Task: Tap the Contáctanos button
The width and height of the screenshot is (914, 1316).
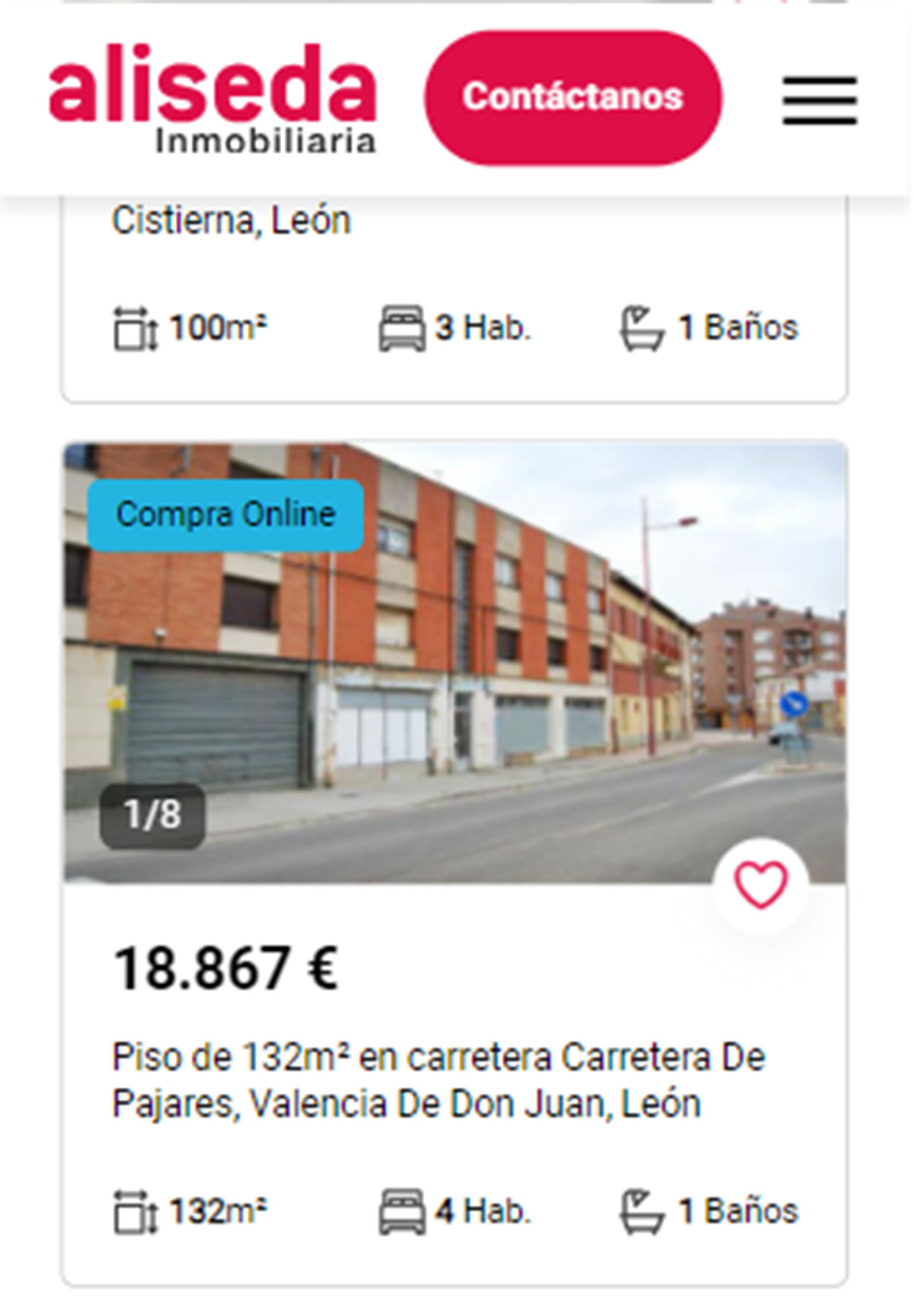Action: point(573,98)
